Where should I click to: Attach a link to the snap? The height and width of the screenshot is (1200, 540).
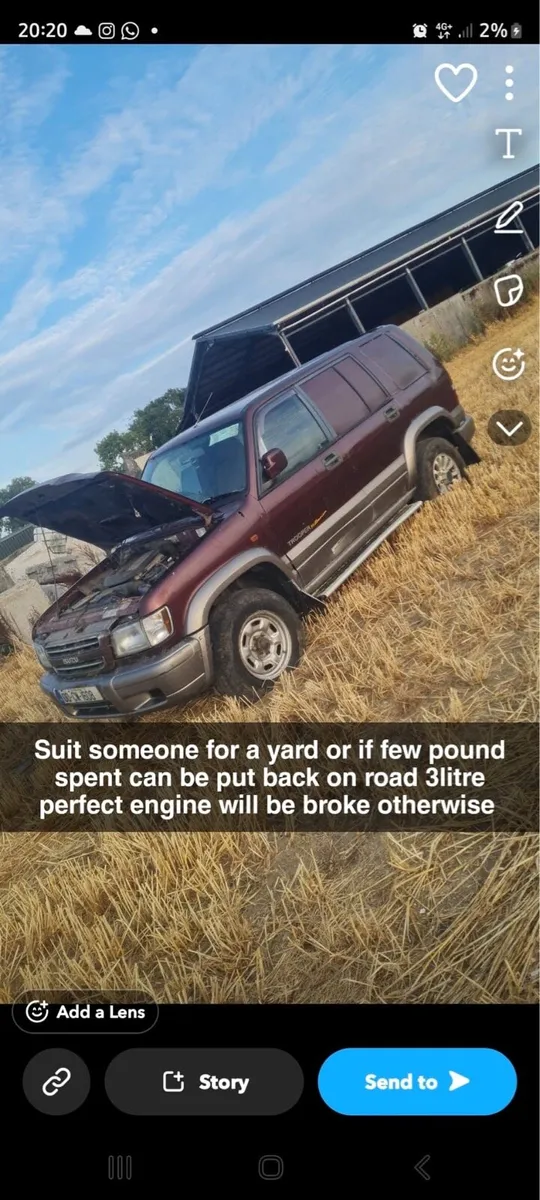[x=57, y=1081]
